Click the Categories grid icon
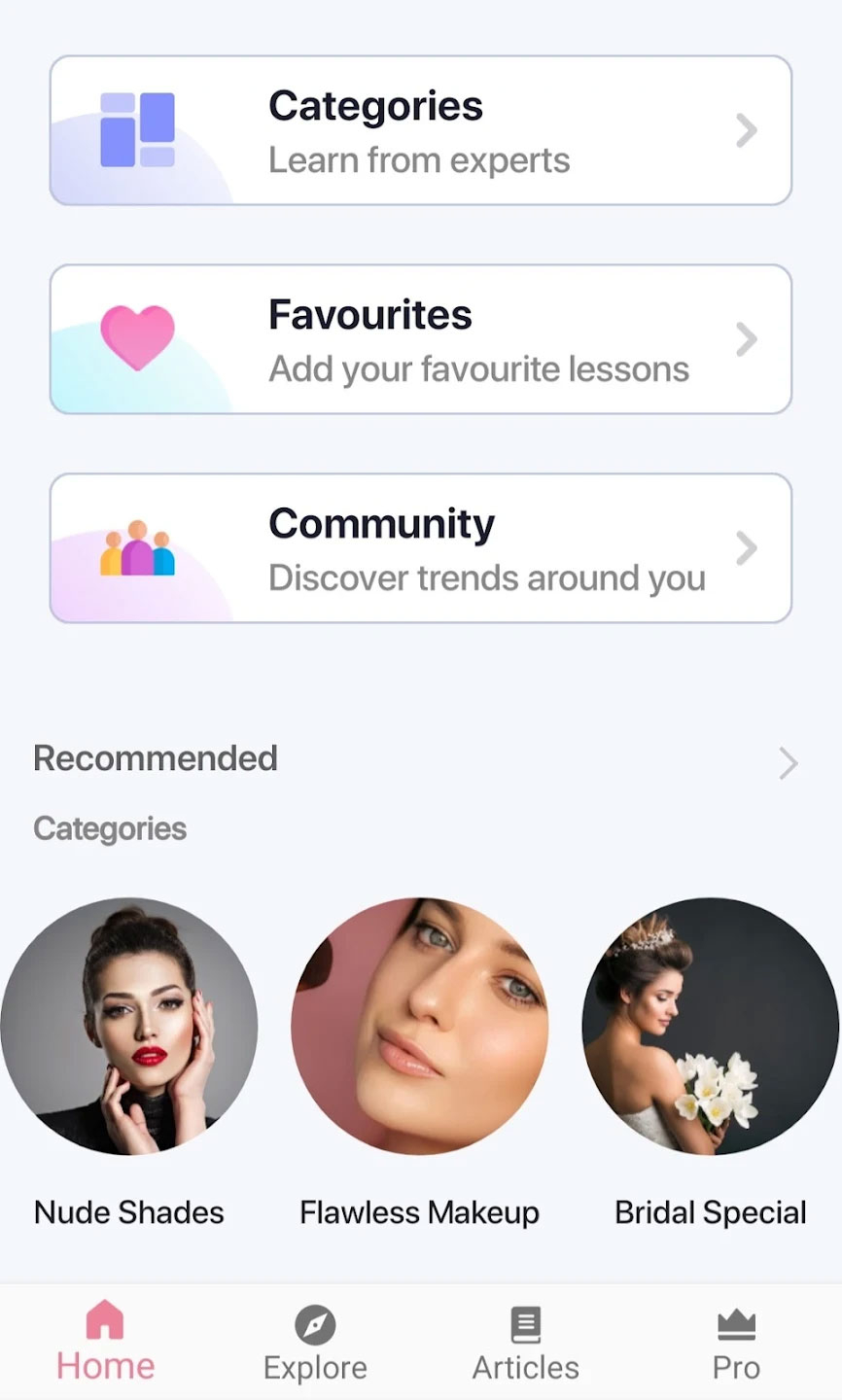This screenshot has height=1400, width=842. coord(136,129)
